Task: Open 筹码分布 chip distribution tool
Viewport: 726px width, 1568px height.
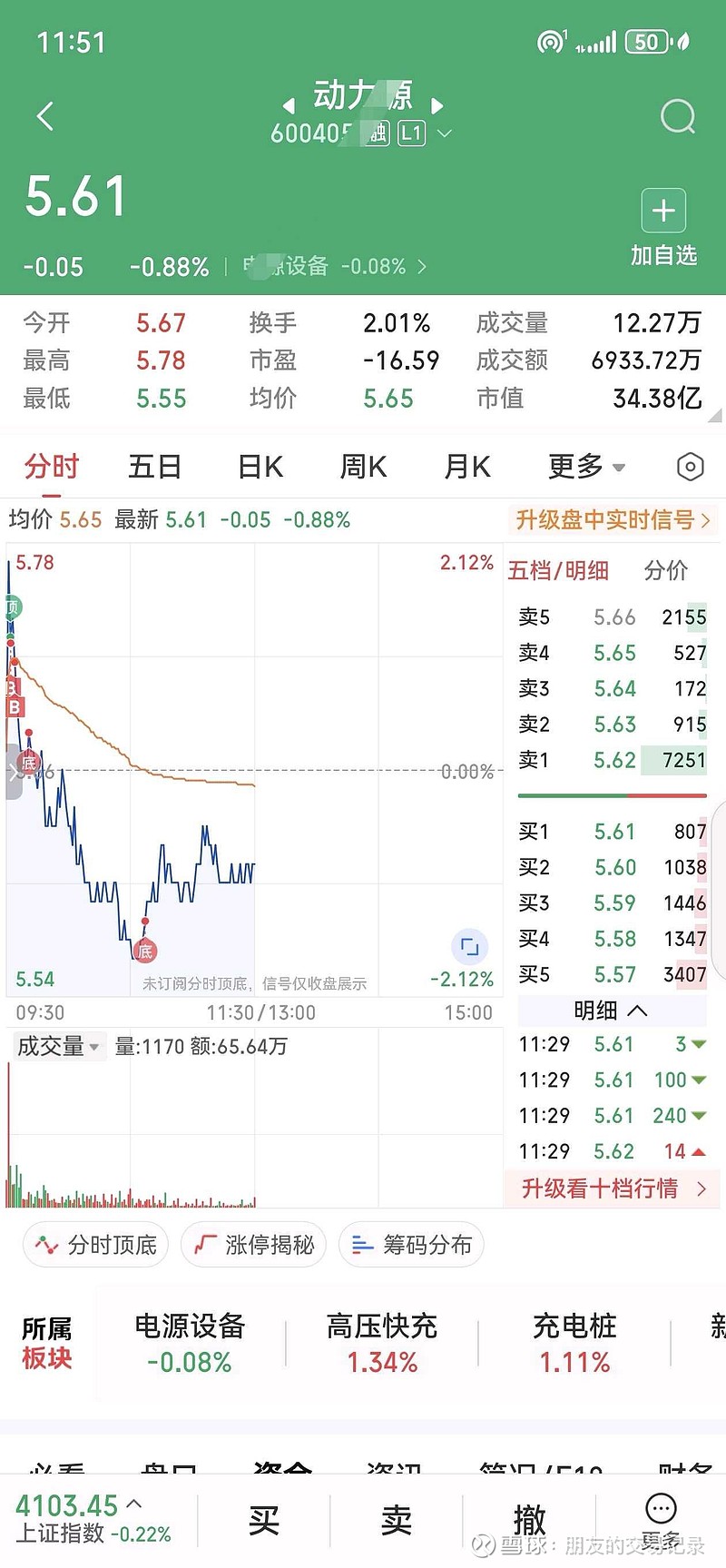Action: (411, 1245)
